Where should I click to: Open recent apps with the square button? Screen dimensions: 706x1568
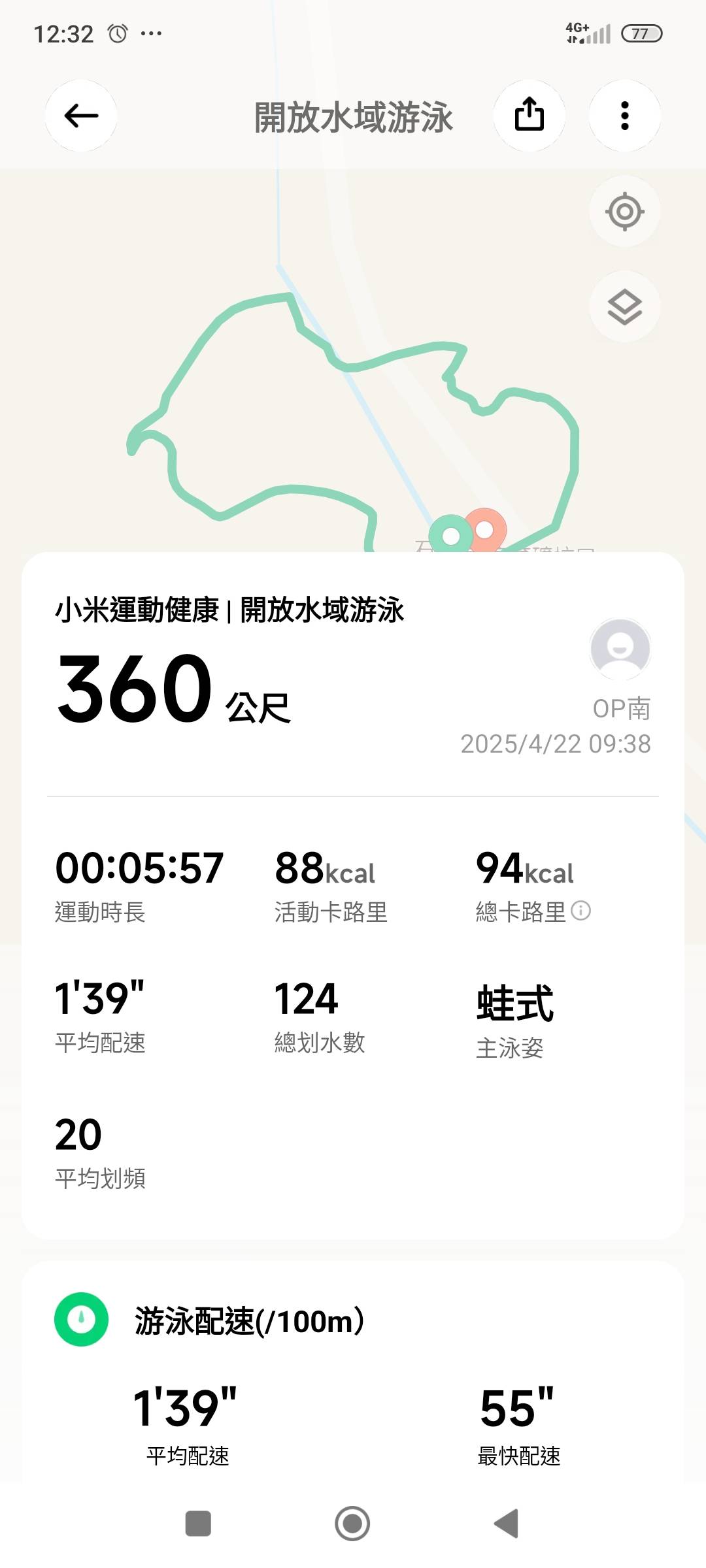(x=198, y=1524)
